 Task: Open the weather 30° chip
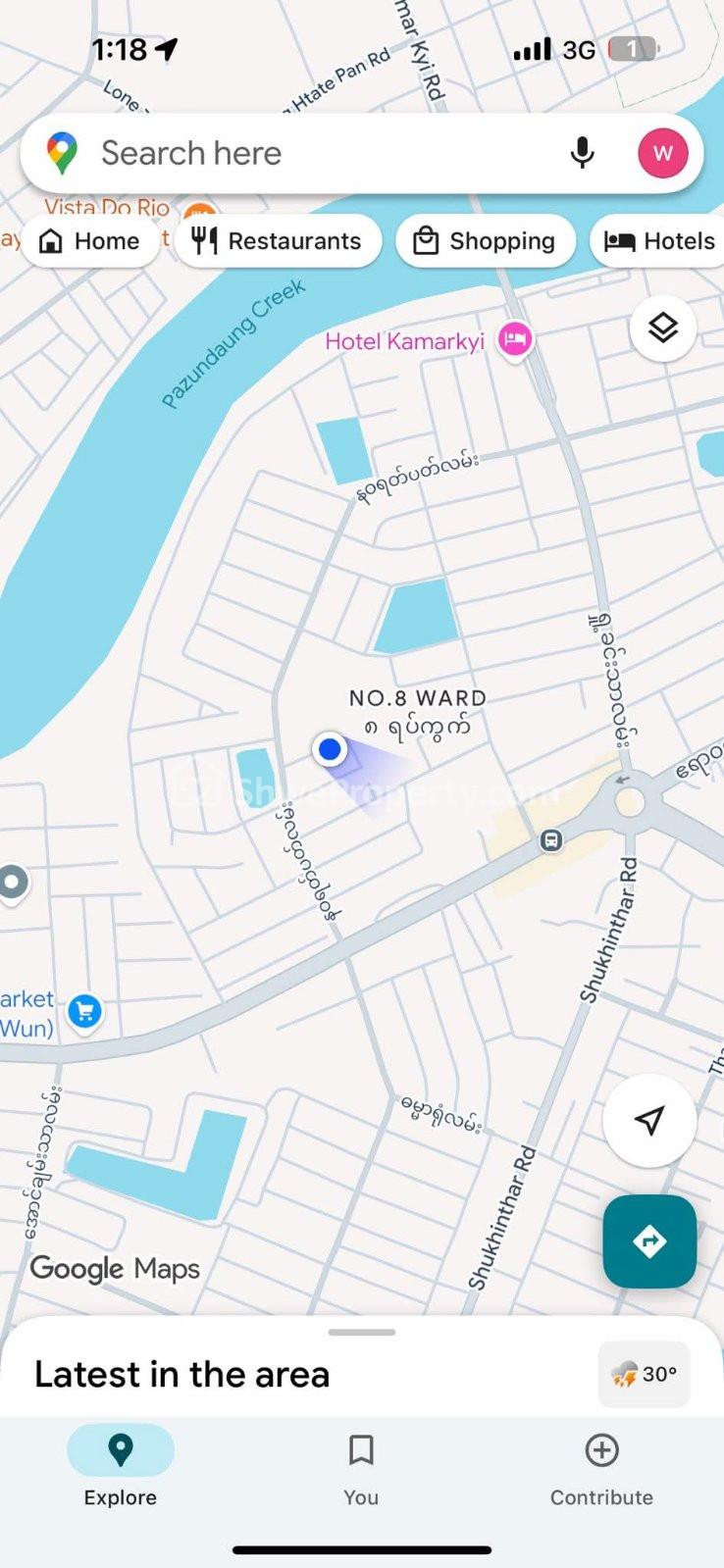click(644, 1374)
